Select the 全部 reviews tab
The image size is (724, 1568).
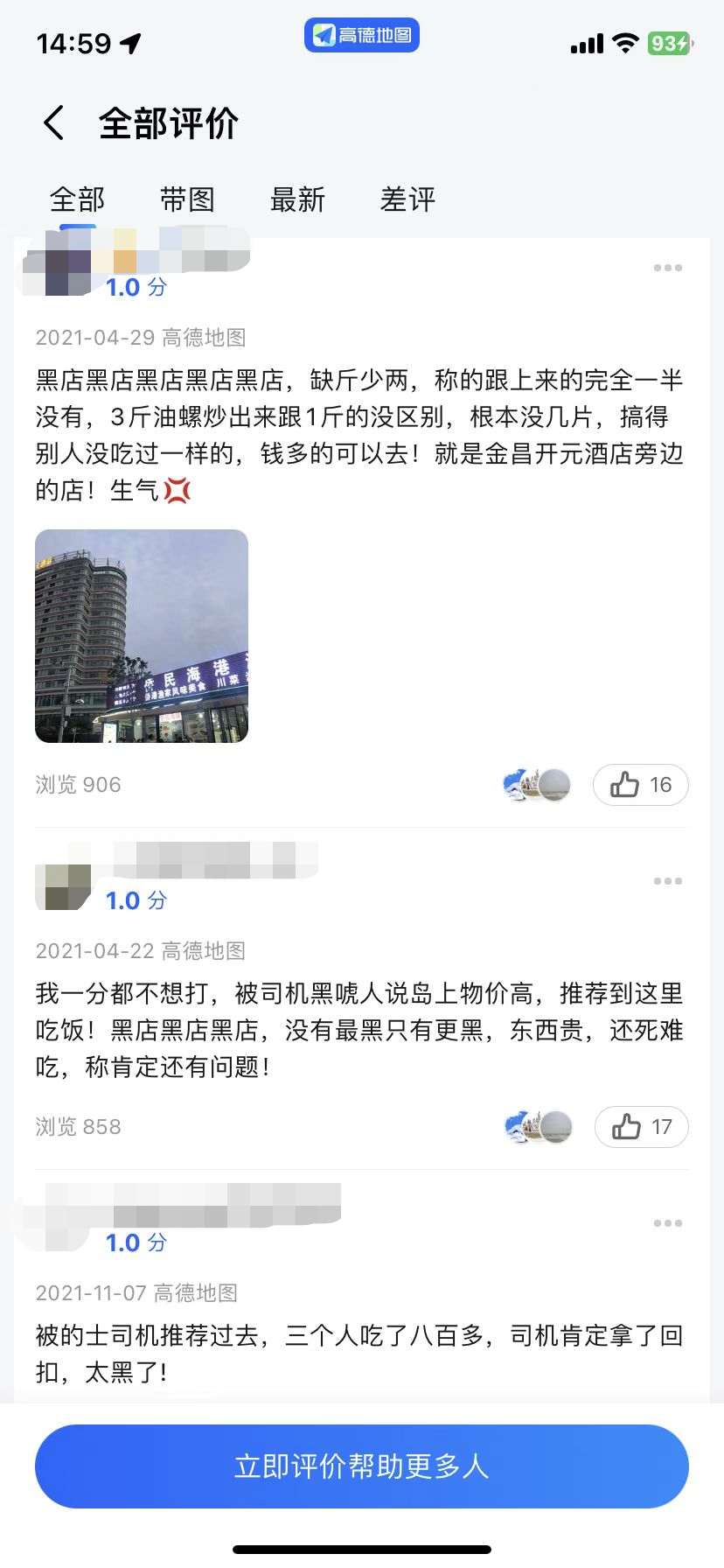(x=77, y=200)
